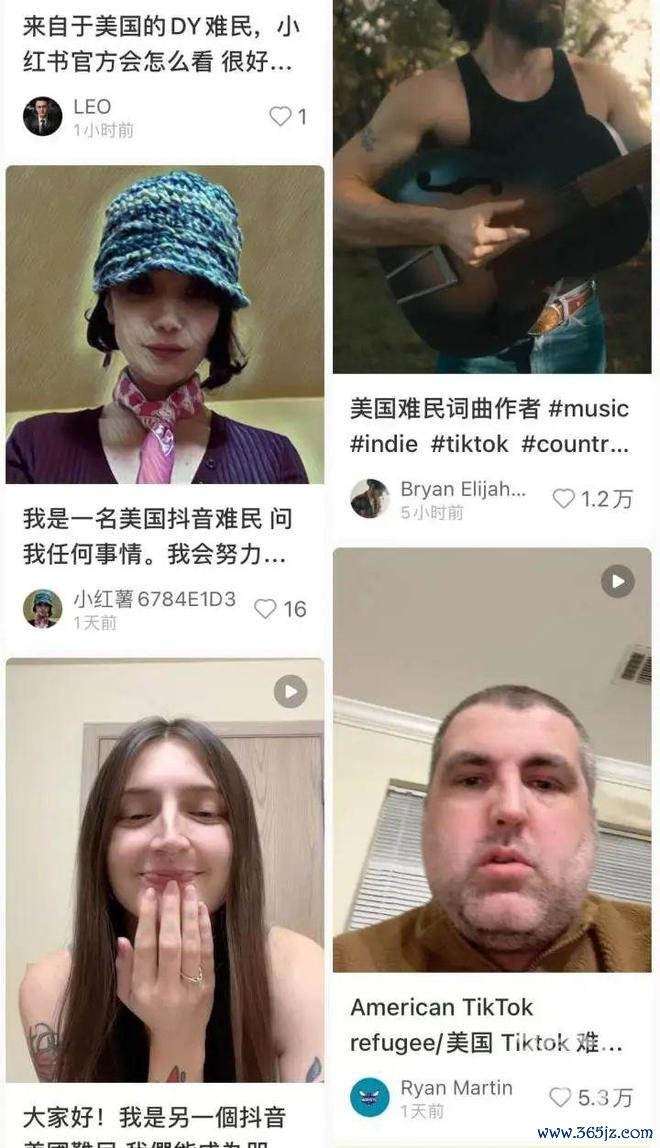660x1148 pixels.
Task: Like Ryan Martin's video post
Action: [561, 1097]
